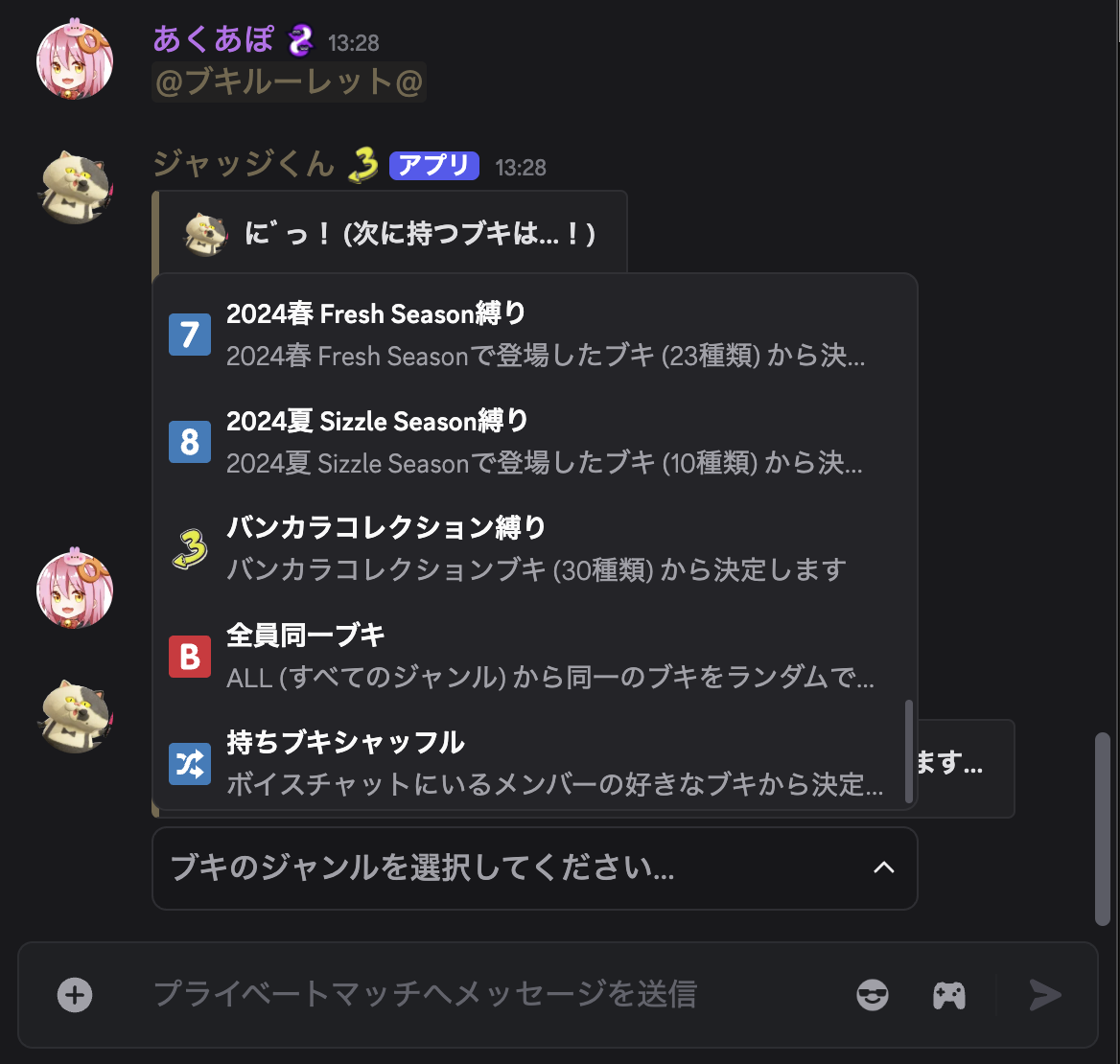Send the message with arrow icon
This screenshot has width=1120, height=1064.
coord(1044,995)
